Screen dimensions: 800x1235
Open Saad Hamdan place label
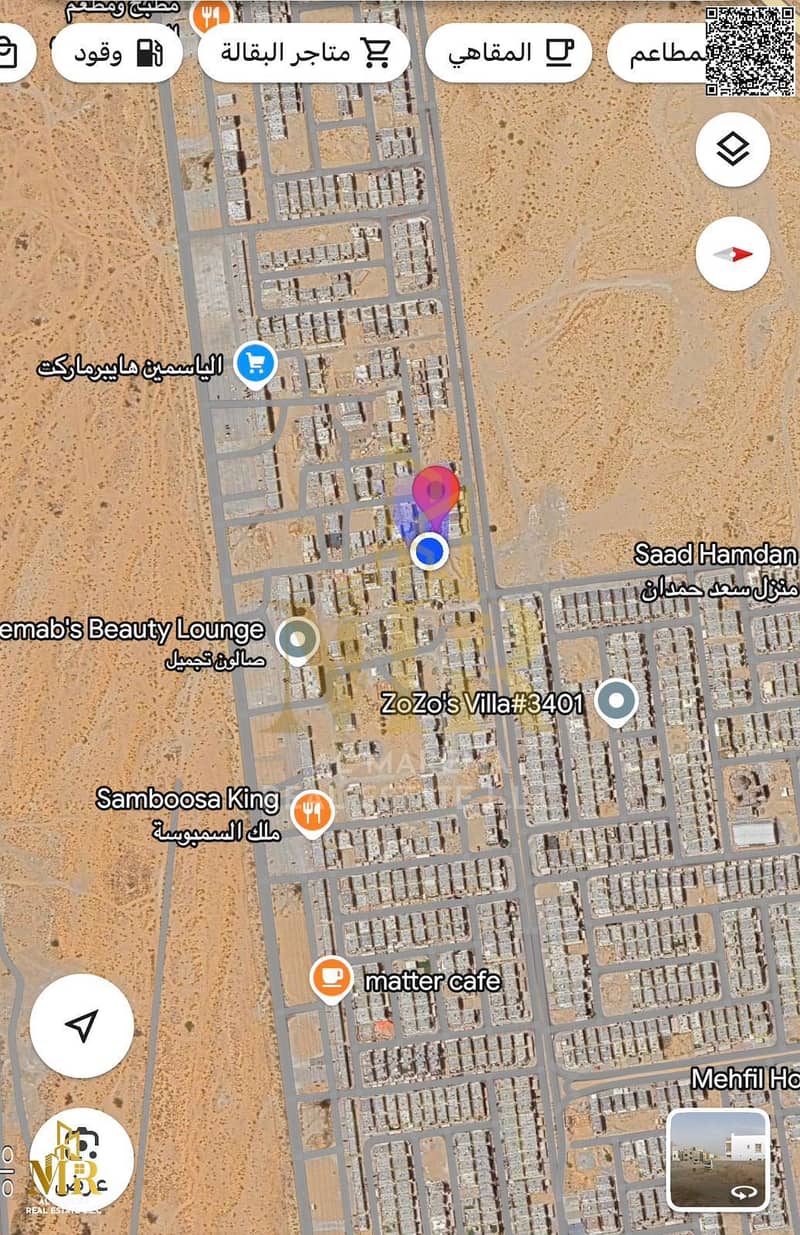point(716,554)
